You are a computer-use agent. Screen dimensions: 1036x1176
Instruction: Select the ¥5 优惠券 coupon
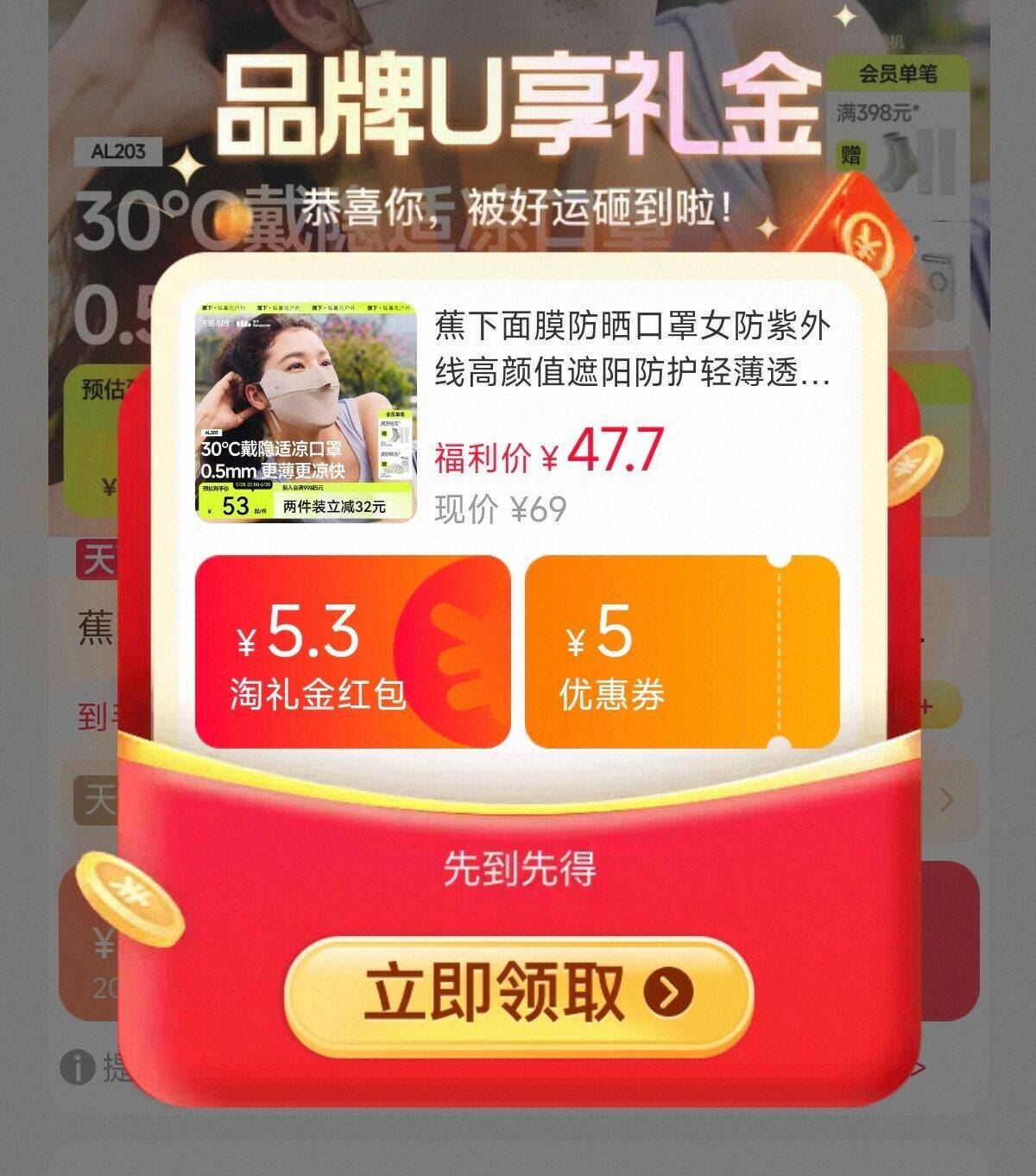(681, 652)
